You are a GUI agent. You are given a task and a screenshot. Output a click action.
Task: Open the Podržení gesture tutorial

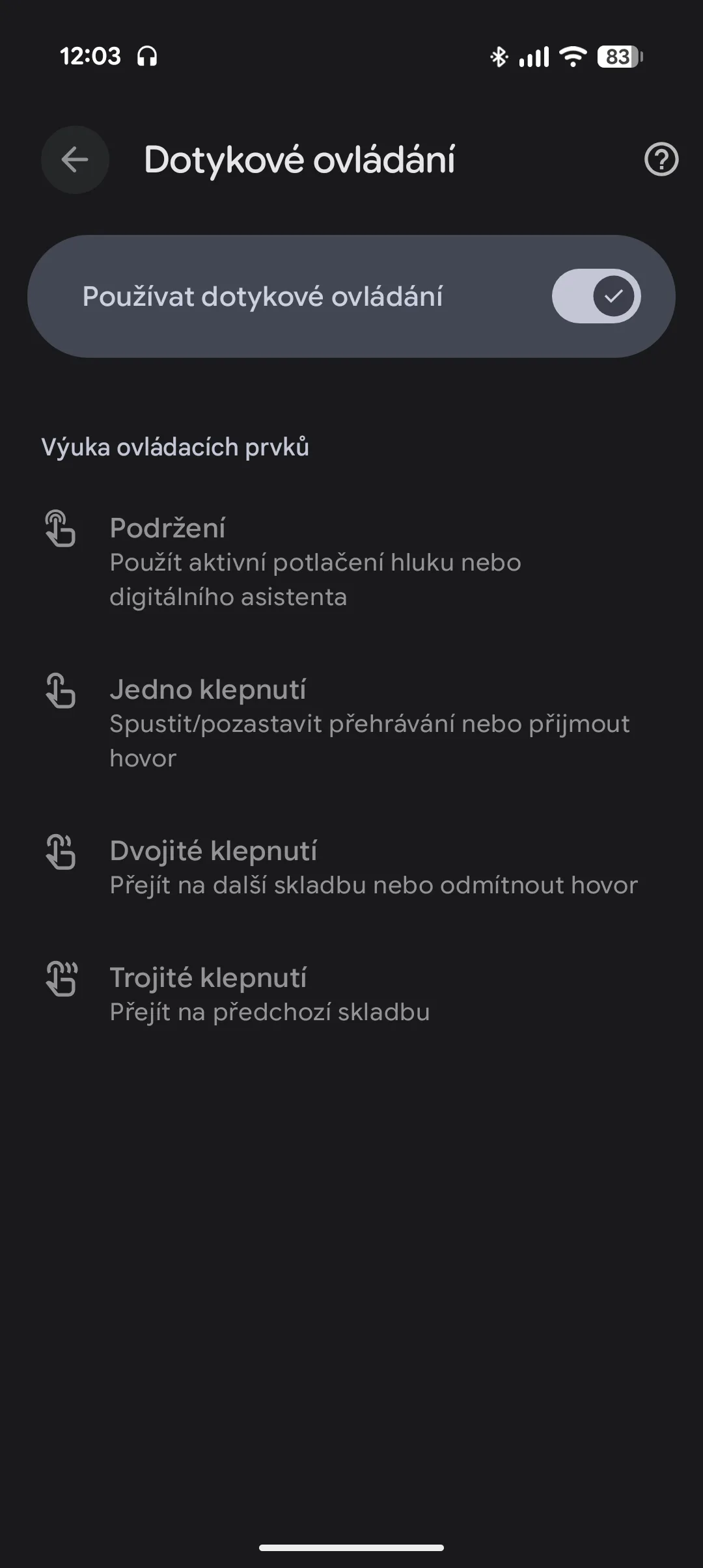tap(351, 561)
